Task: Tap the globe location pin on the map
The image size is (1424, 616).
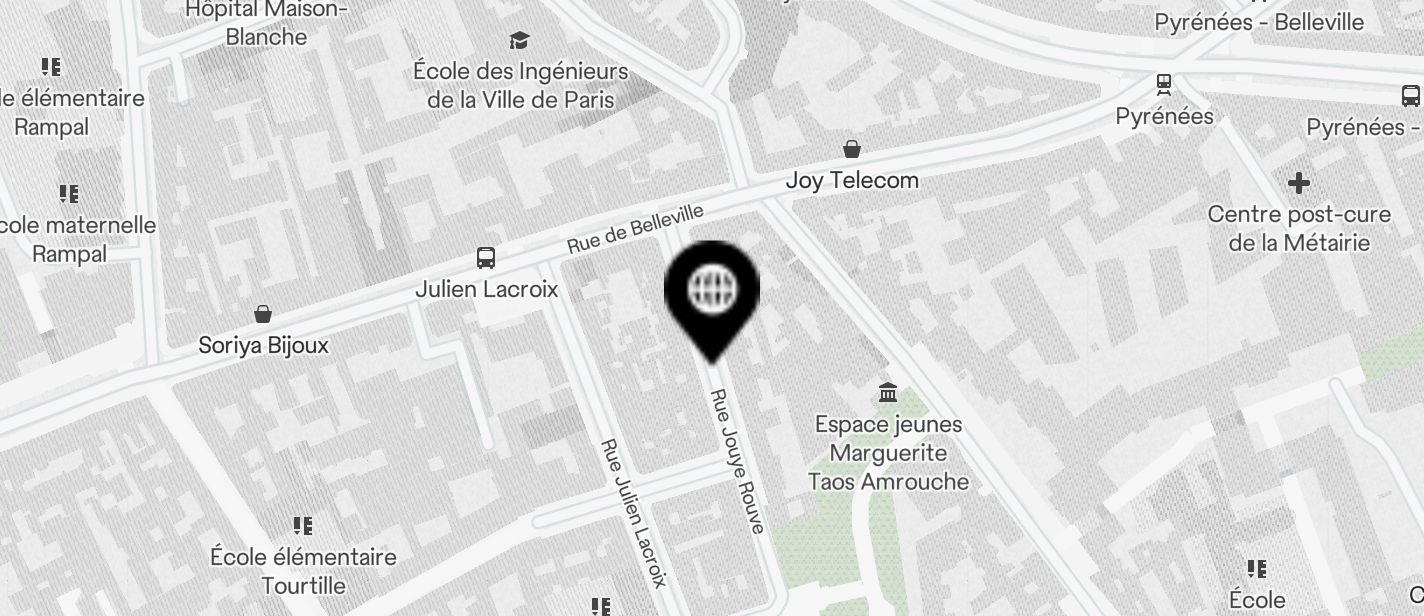Action: coord(712,292)
